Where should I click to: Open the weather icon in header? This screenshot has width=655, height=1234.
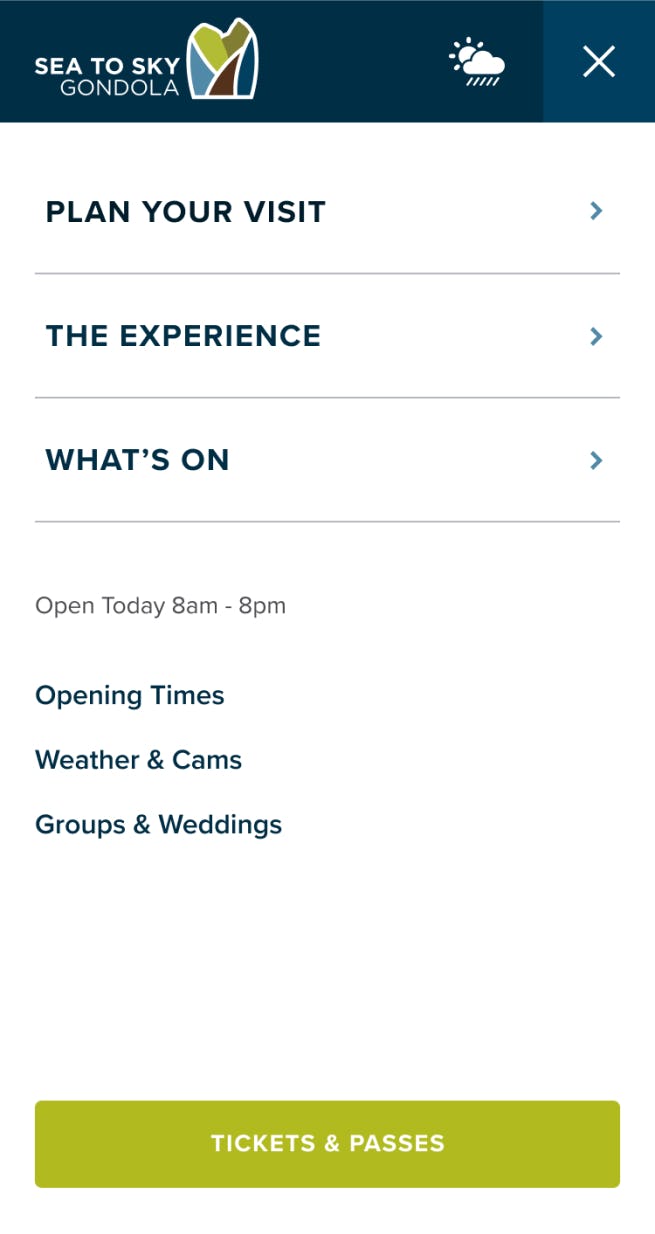(477, 62)
